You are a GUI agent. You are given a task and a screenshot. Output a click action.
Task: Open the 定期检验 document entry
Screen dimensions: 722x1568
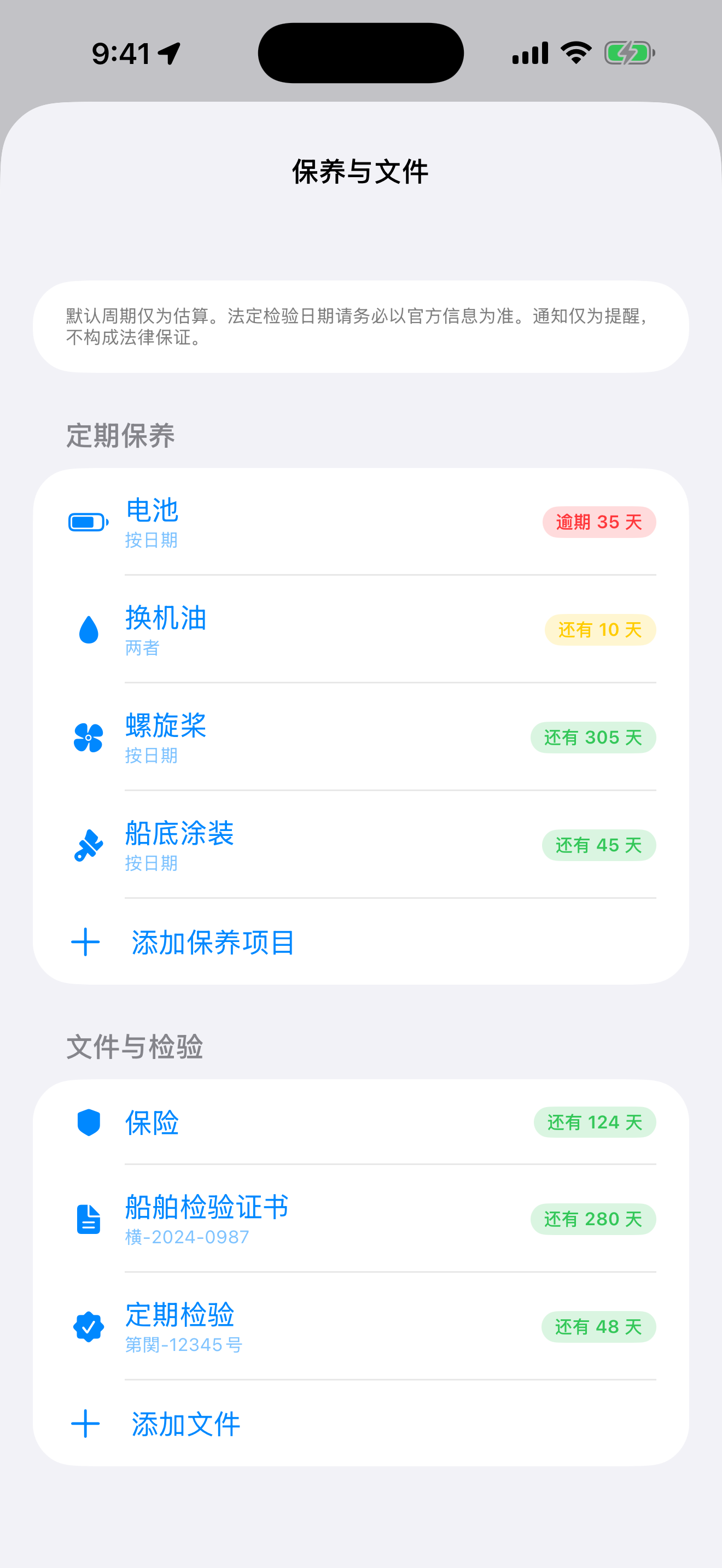coord(361,1326)
